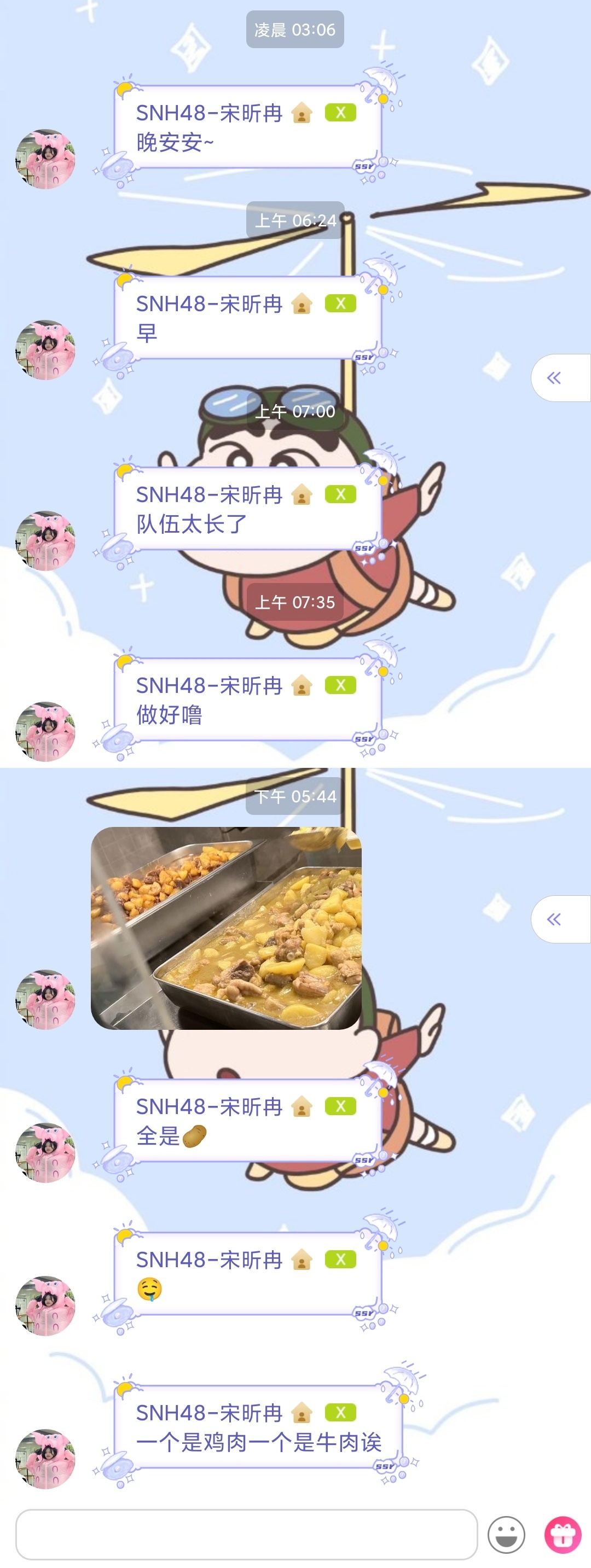This screenshot has width=591, height=1568.
Task: Expand the side panel arrow beside the food photo
Action: click(x=554, y=919)
